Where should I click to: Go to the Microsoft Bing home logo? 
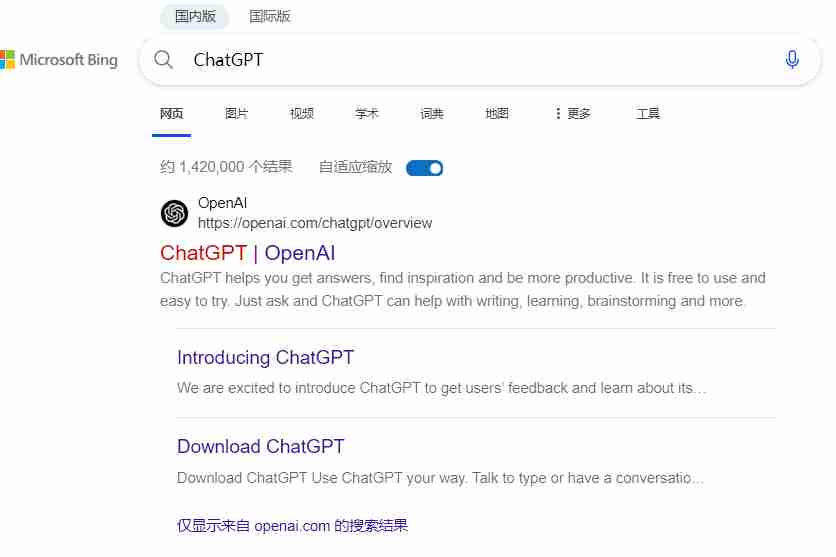[x=59, y=60]
